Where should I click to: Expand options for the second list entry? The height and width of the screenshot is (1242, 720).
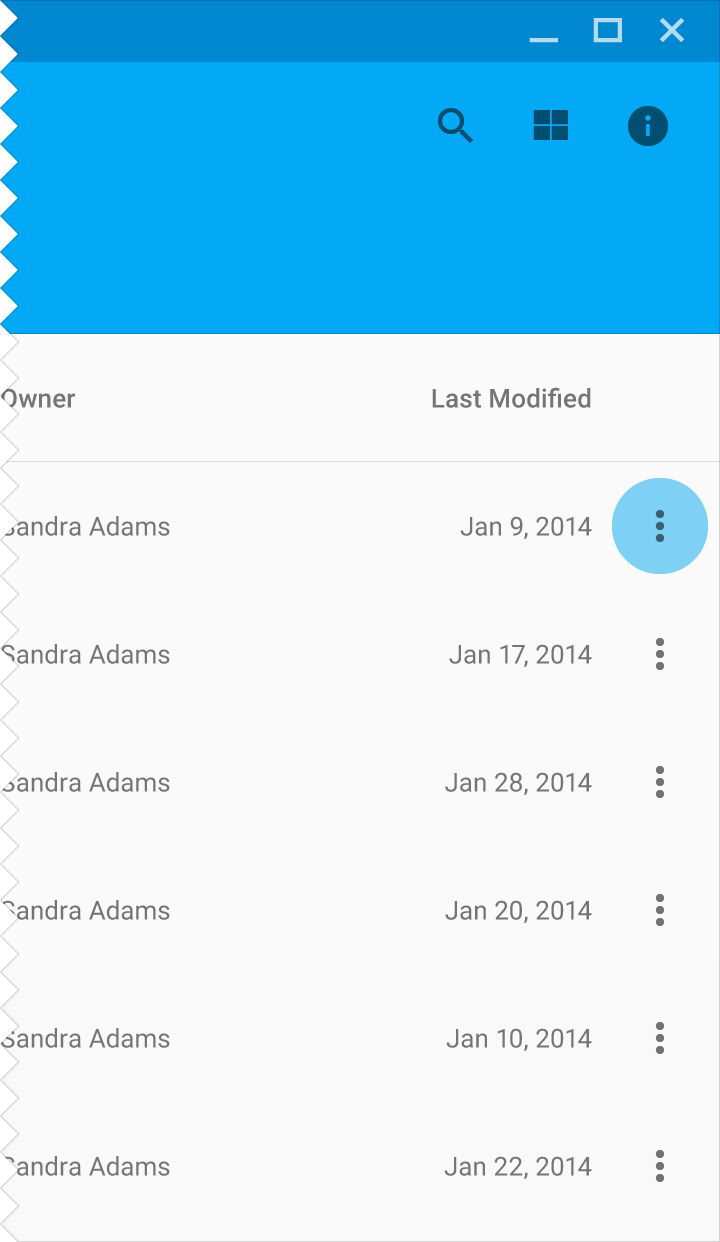click(x=660, y=654)
